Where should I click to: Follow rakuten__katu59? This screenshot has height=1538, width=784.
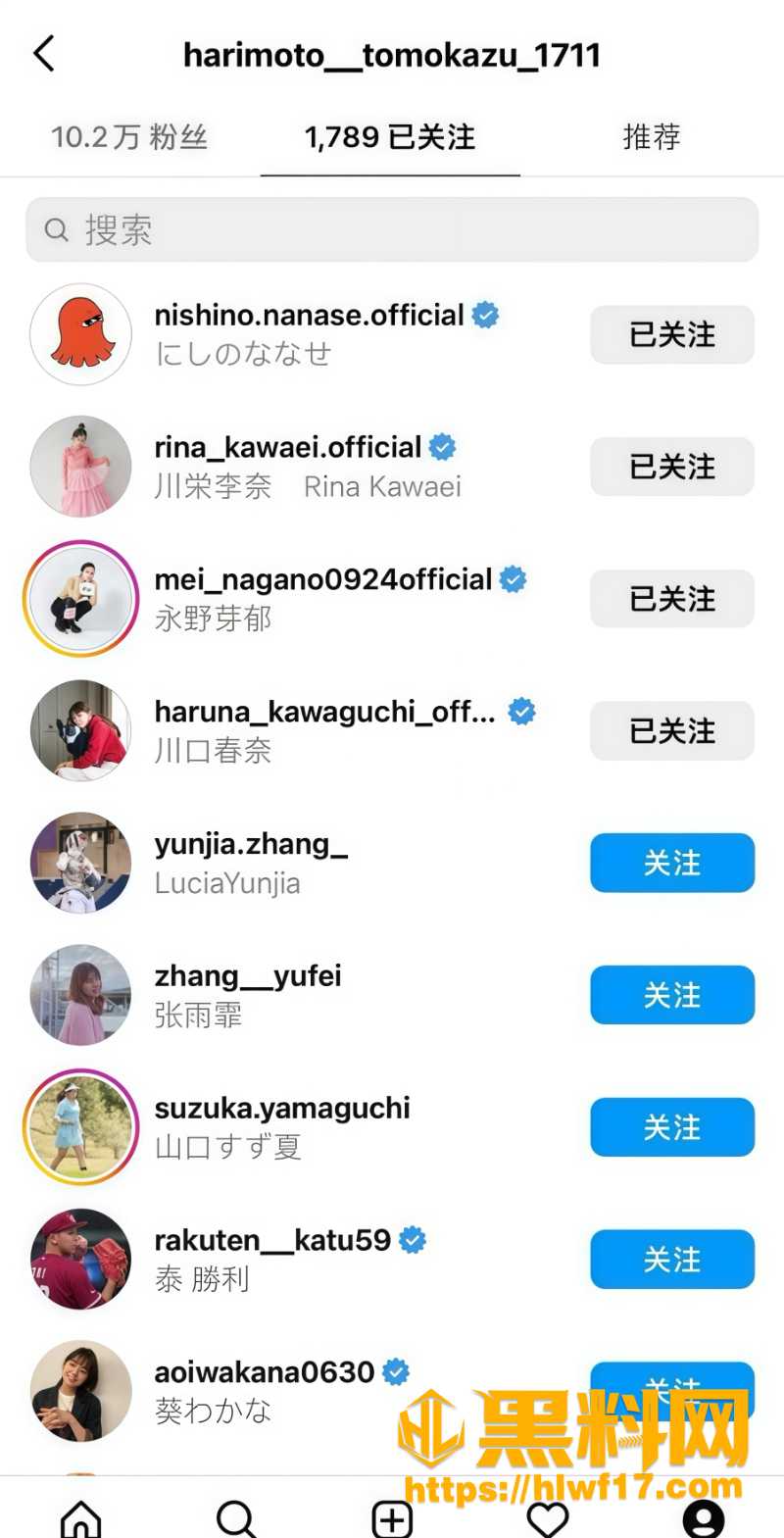pos(672,1260)
